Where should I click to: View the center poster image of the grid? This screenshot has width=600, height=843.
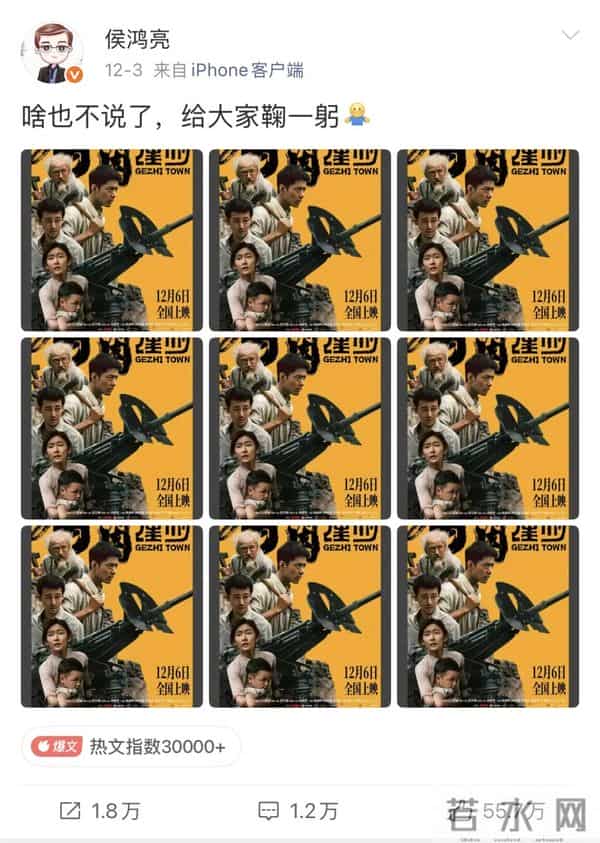point(300,428)
